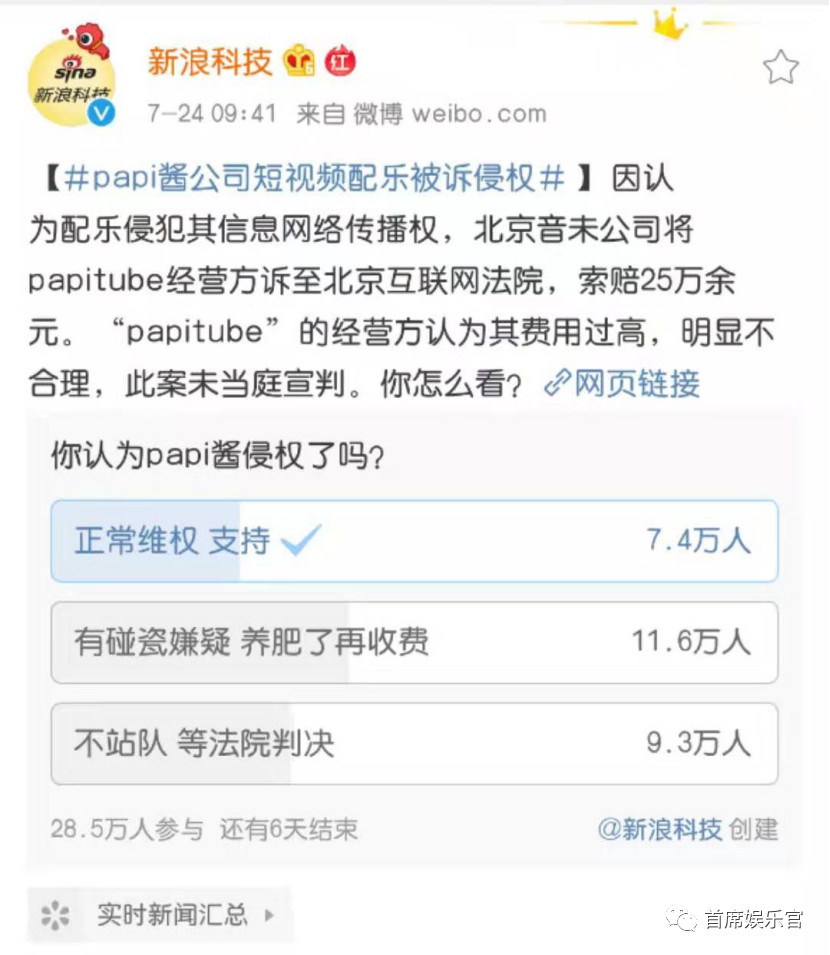
Task: Open the #papi酱公司短视频配乐被诉侵权# hashtag
Action: pyautogui.click(x=315, y=179)
